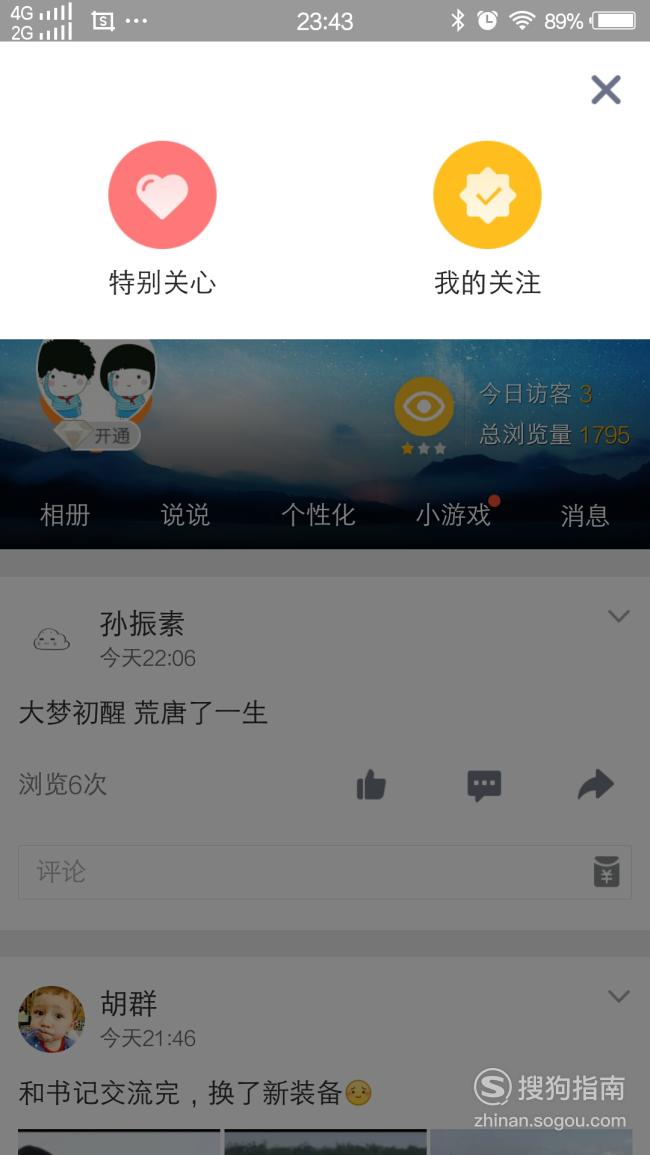Image resolution: width=650 pixels, height=1155 pixels.
Task: Open the 消息 messages tab
Action: (584, 515)
